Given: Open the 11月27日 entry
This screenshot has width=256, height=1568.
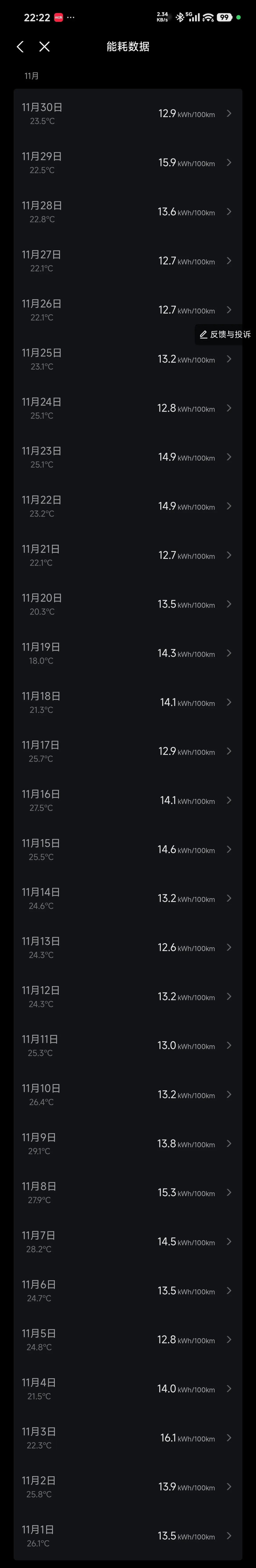Looking at the screenshot, I should (x=128, y=261).
